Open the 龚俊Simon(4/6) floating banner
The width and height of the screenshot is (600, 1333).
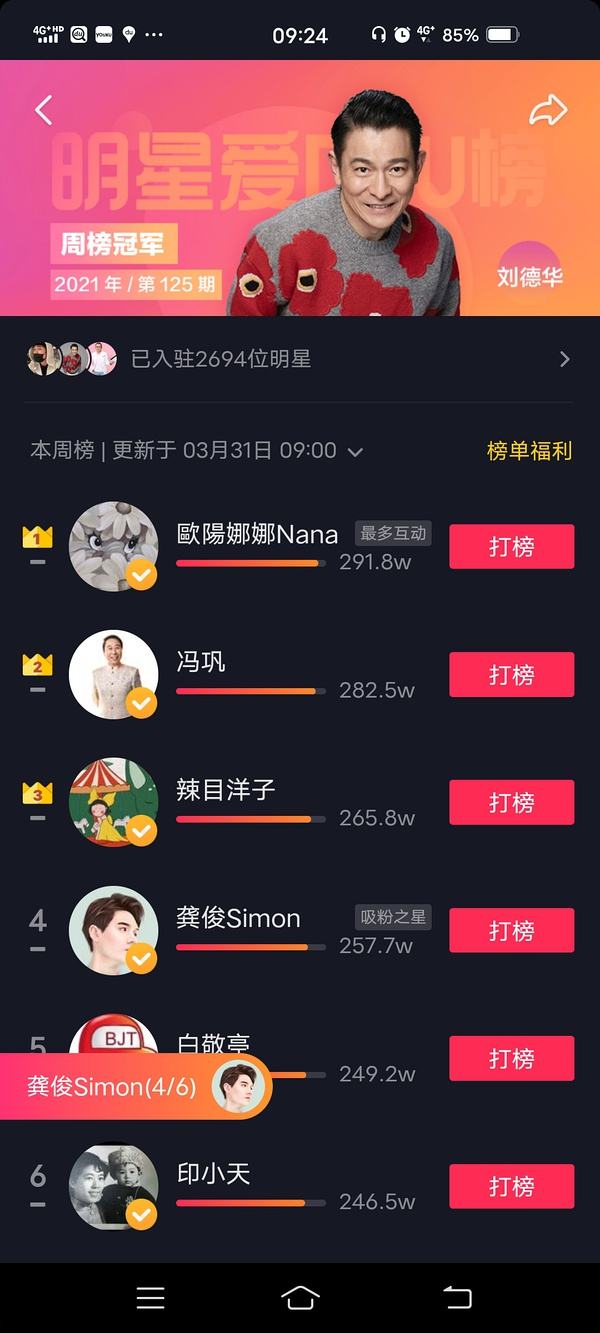(x=135, y=1087)
